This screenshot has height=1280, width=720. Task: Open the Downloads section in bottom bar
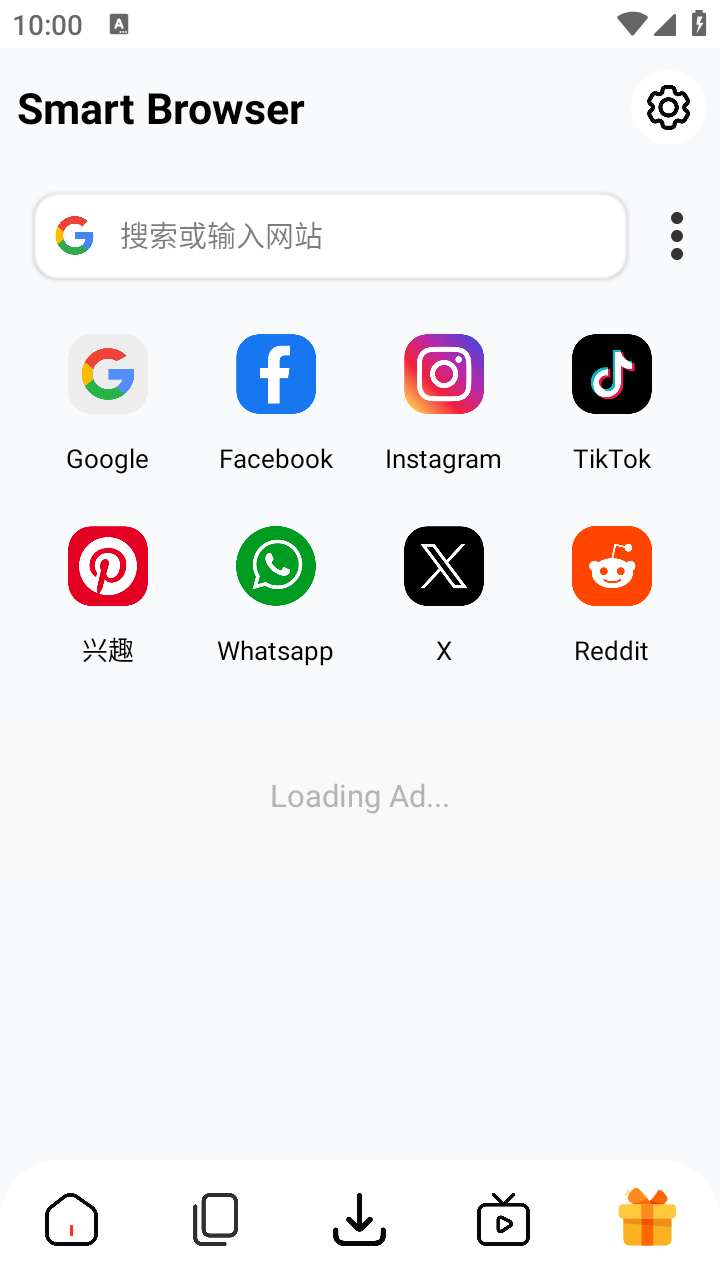(359, 1219)
